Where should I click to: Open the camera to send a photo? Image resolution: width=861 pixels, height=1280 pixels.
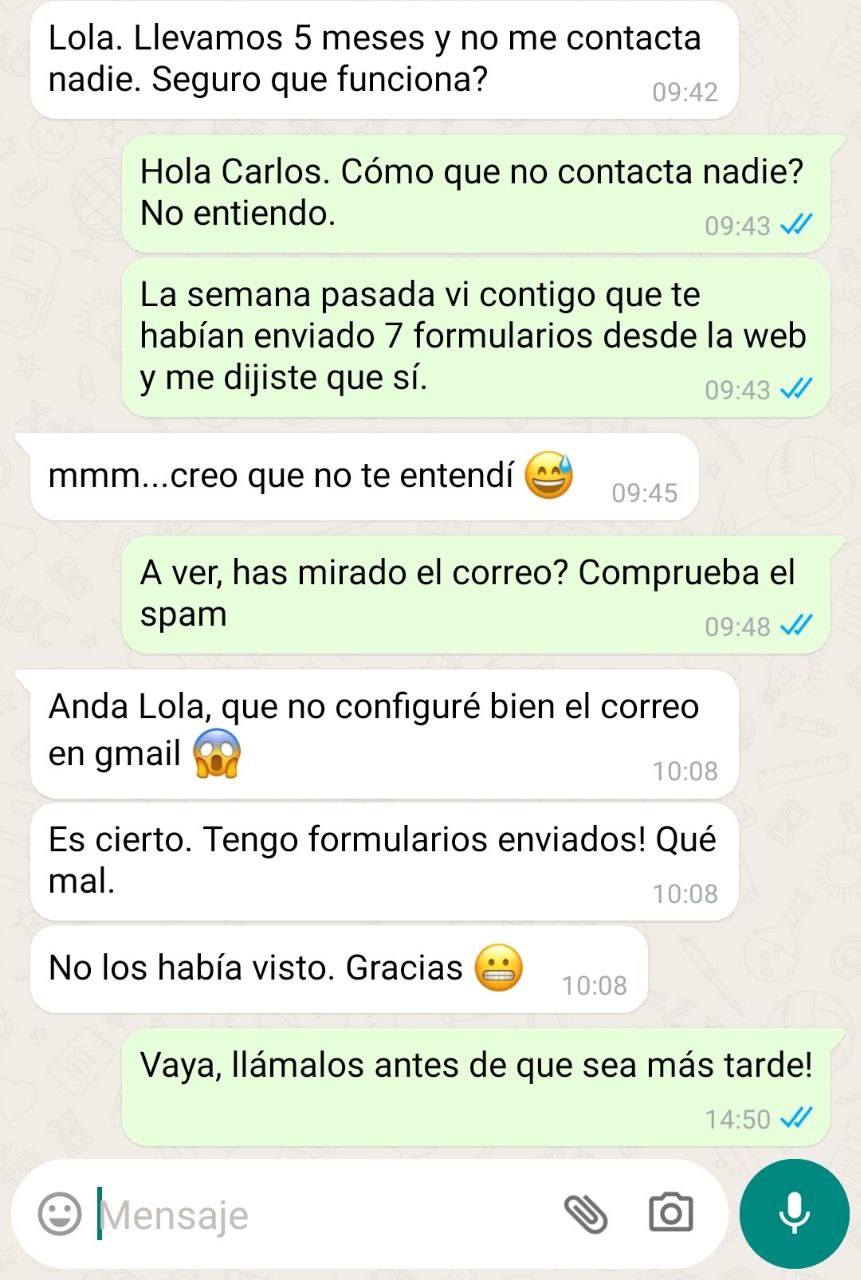(670, 1214)
